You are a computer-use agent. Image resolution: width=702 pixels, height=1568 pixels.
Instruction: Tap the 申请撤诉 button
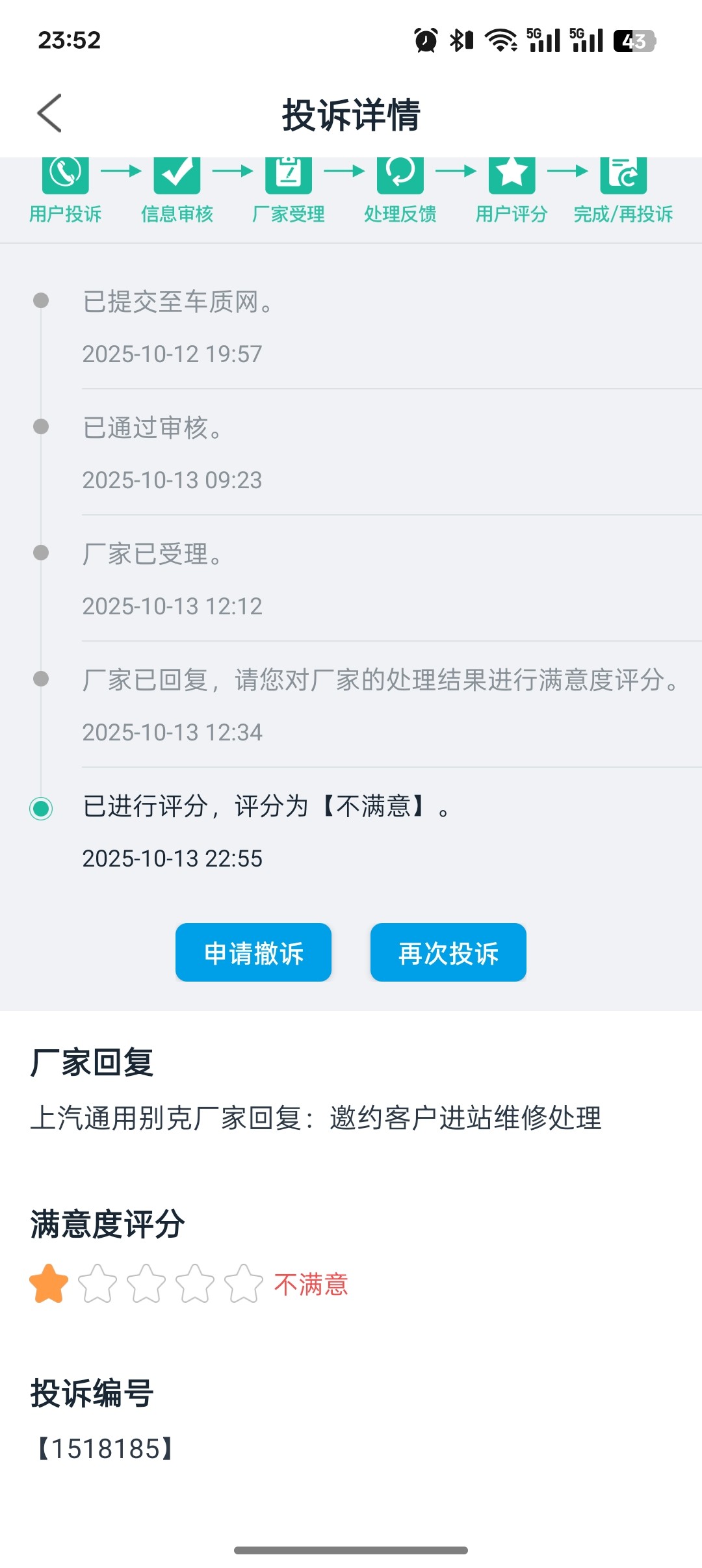pyautogui.click(x=253, y=952)
